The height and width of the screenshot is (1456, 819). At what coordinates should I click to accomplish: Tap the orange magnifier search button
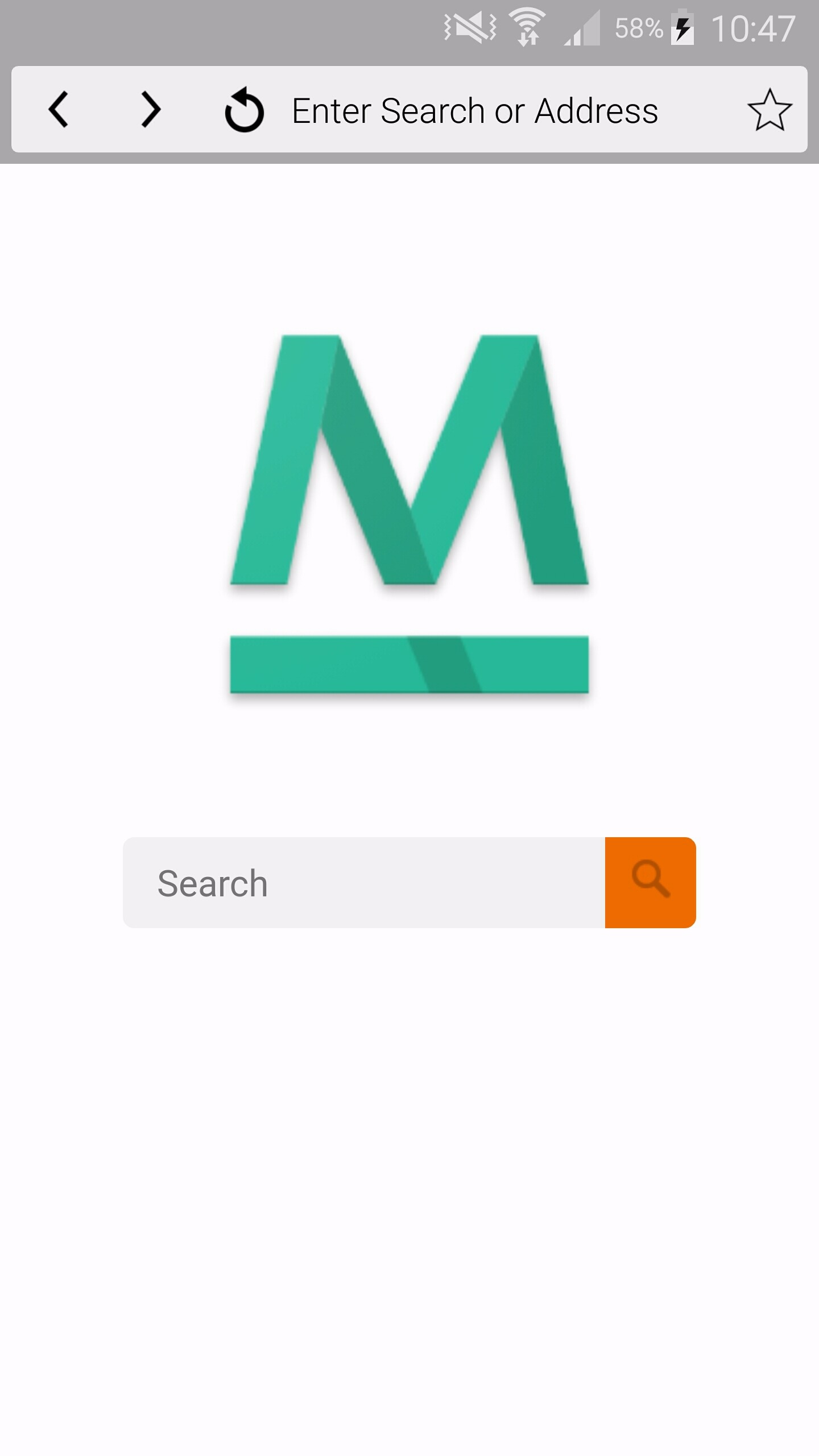(651, 883)
